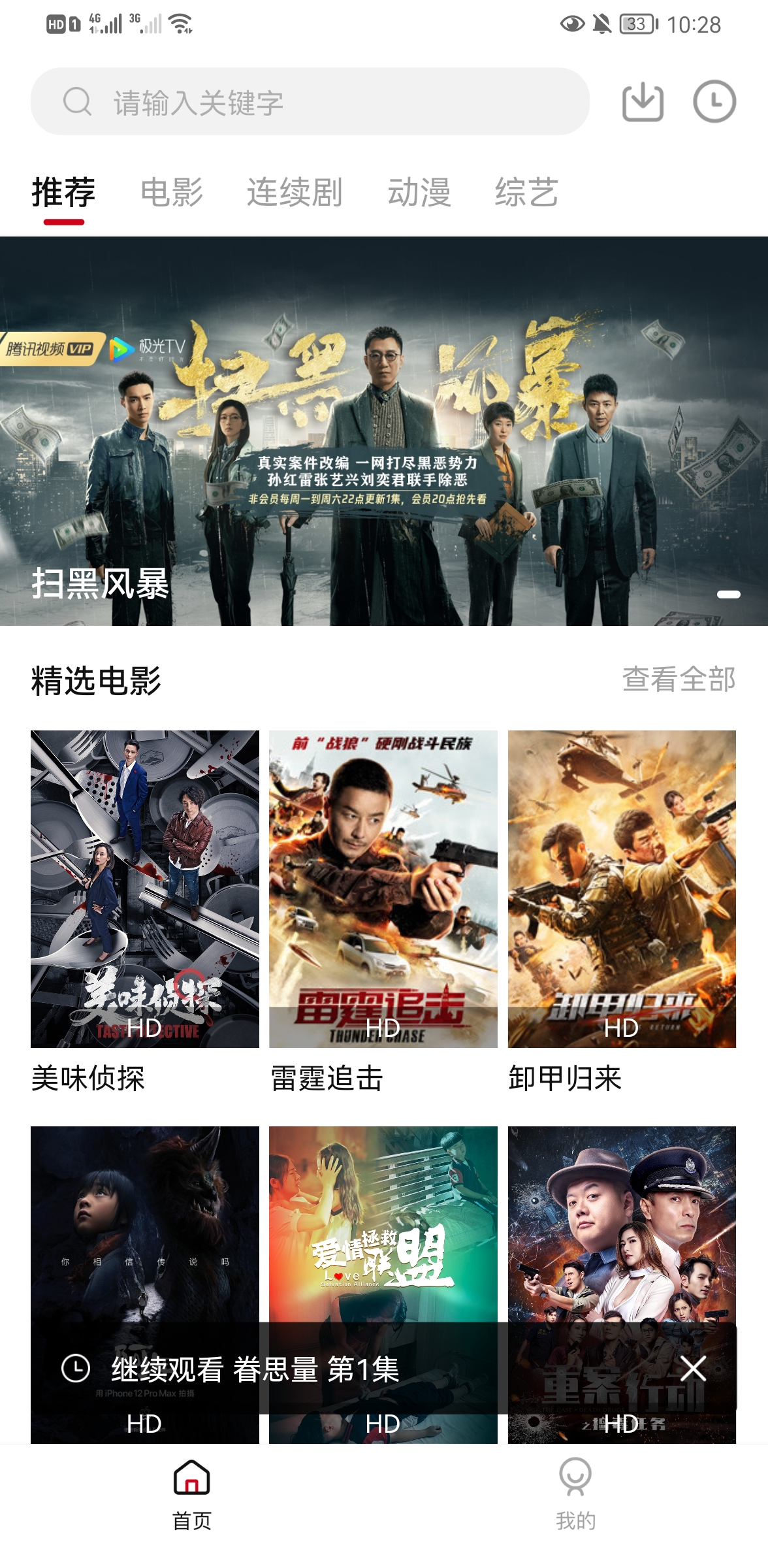
Task: Switch to the 电影 tab
Action: pyautogui.click(x=172, y=192)
